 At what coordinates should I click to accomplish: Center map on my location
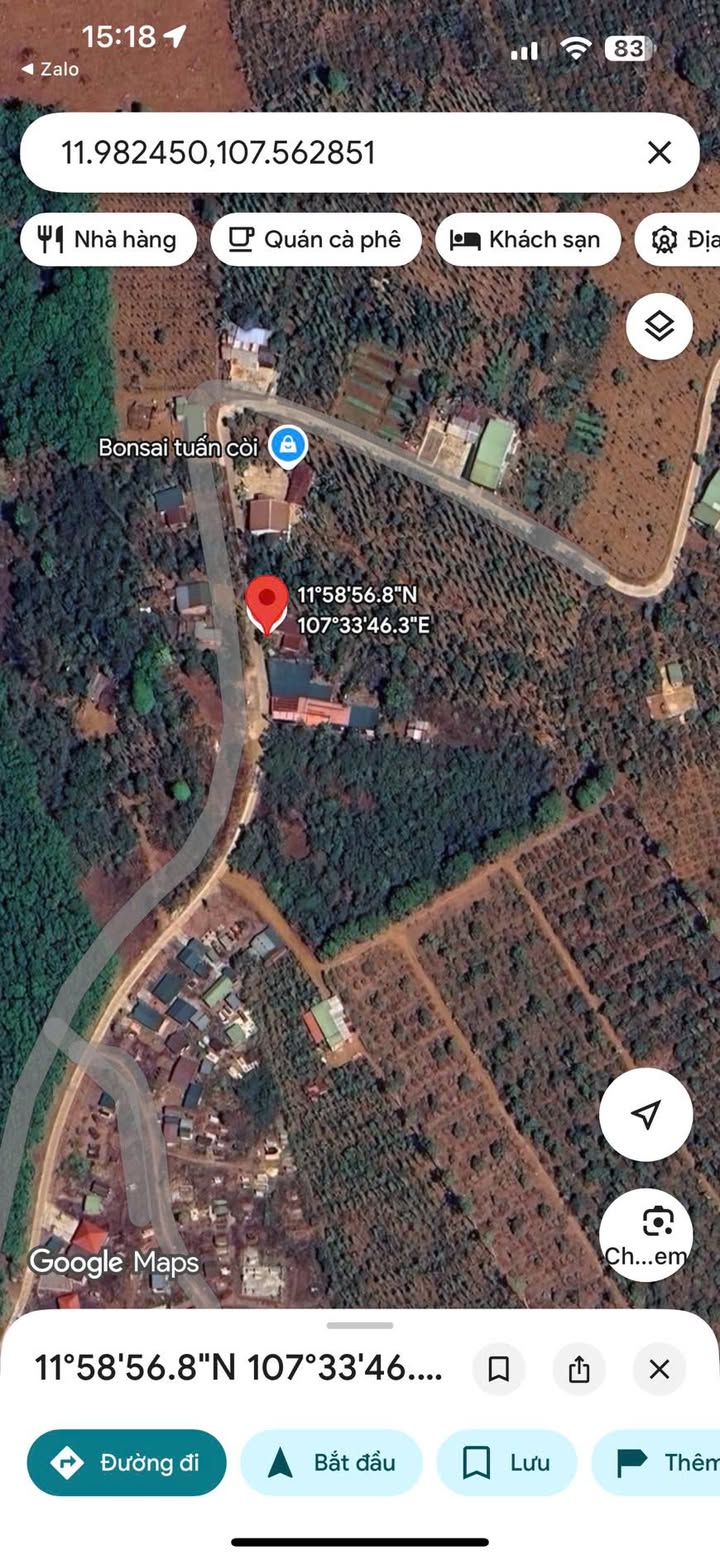pos(646,1114)
